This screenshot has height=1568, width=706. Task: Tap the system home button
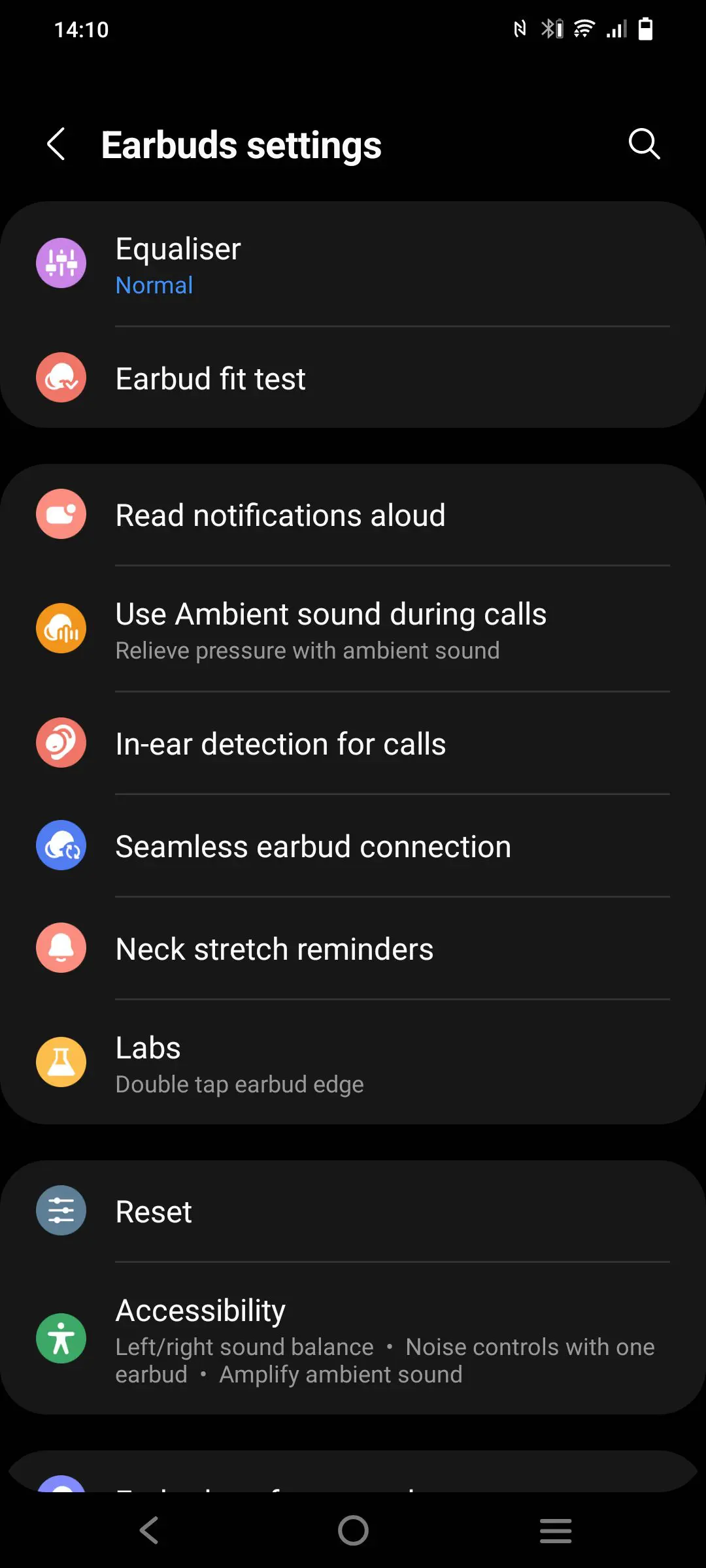click(353, 1530)
